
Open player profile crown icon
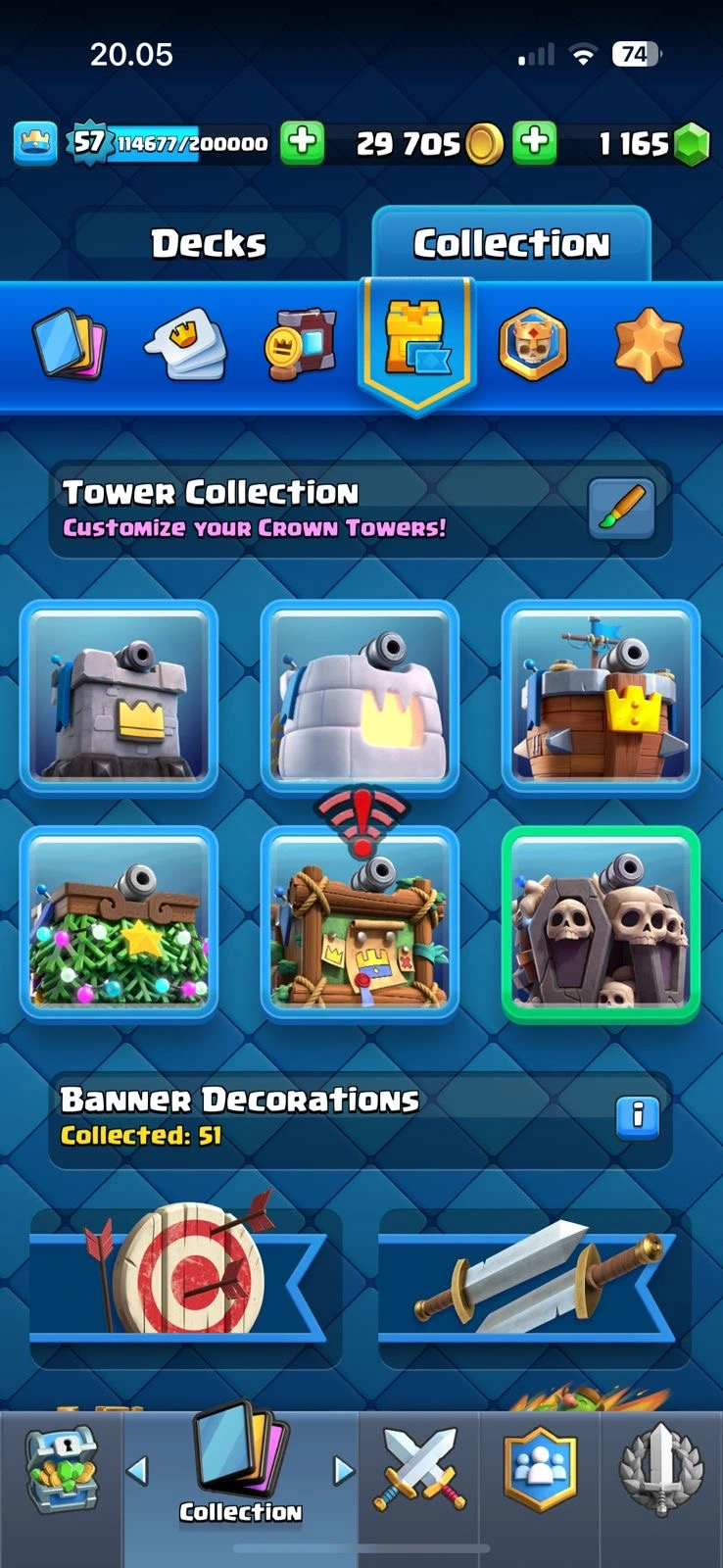click(x=35, y=143)
